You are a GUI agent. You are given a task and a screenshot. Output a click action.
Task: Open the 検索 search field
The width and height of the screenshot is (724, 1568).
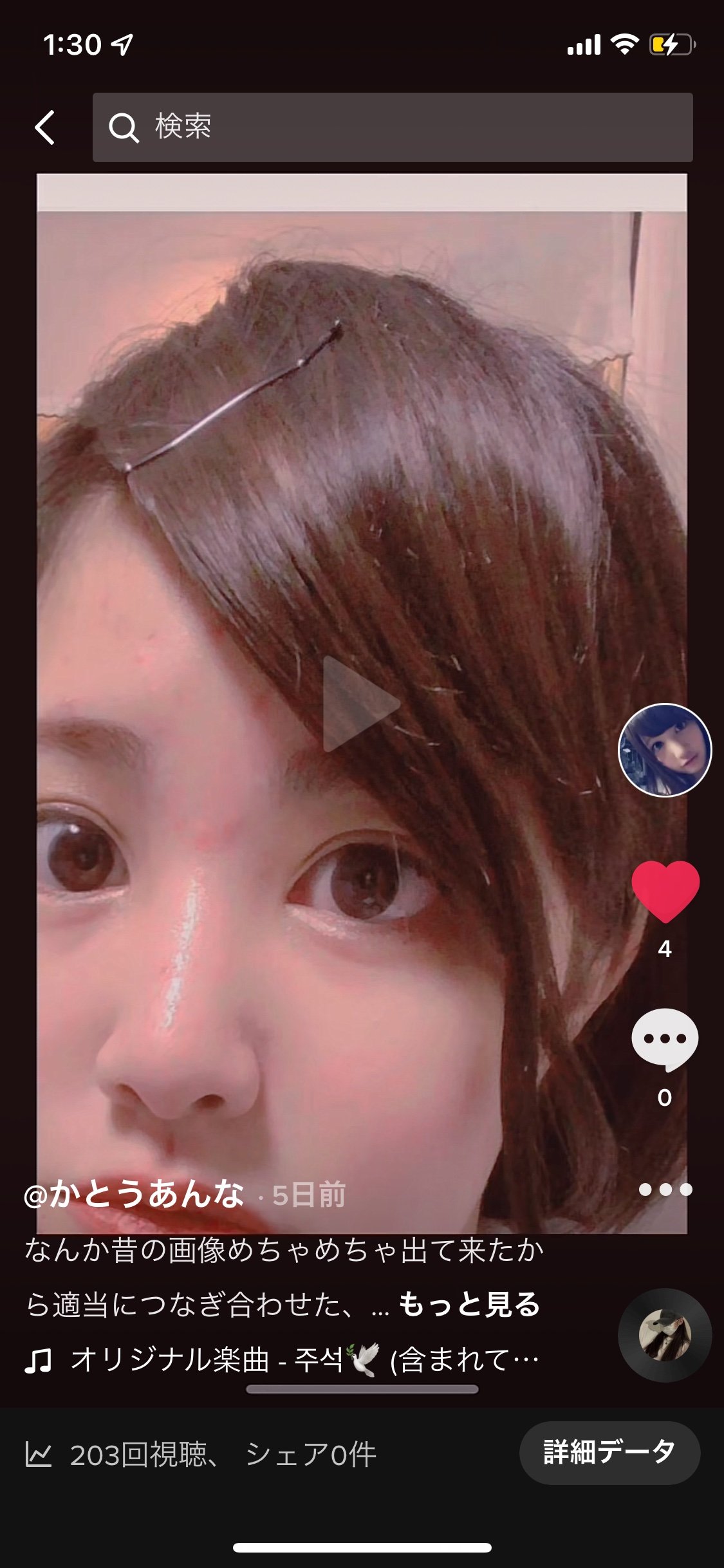pyautogui.click(x=393, y=127)
